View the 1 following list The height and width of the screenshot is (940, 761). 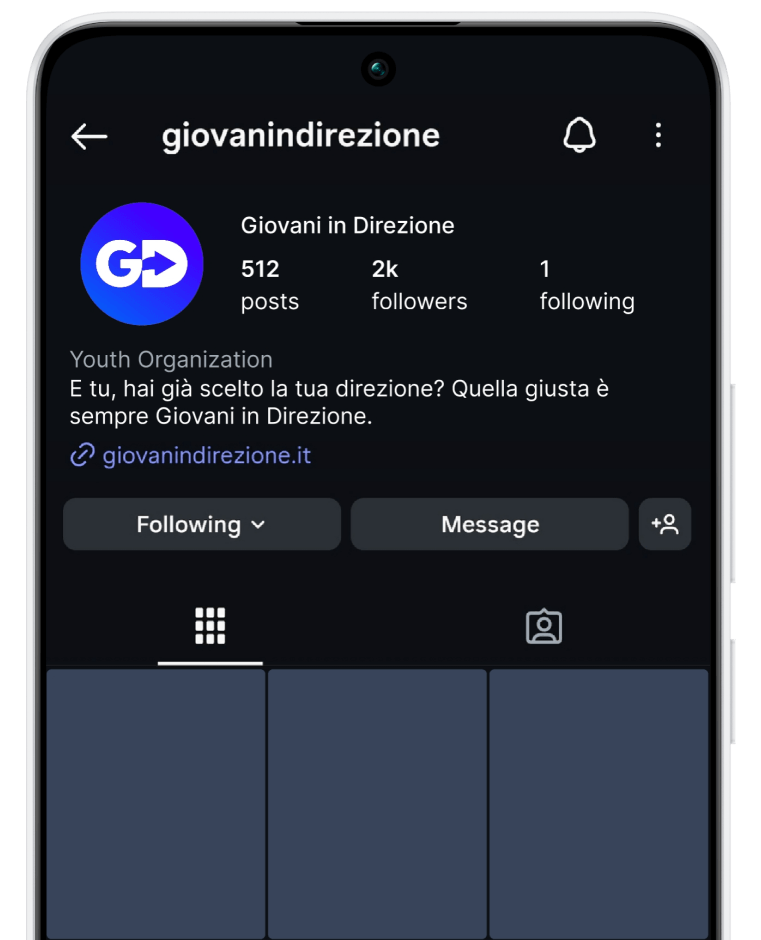pyautogui.click(x=586, y=285)
